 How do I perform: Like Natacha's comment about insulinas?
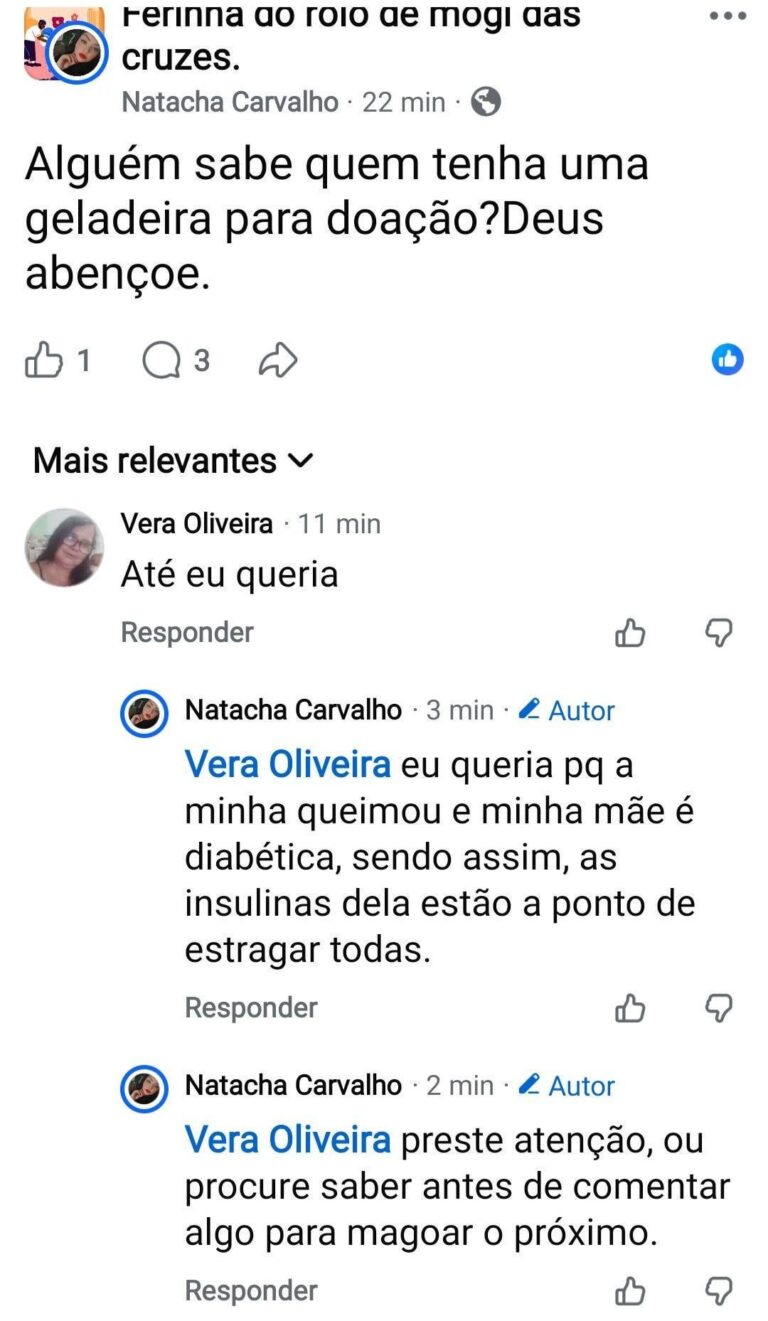630,1008
